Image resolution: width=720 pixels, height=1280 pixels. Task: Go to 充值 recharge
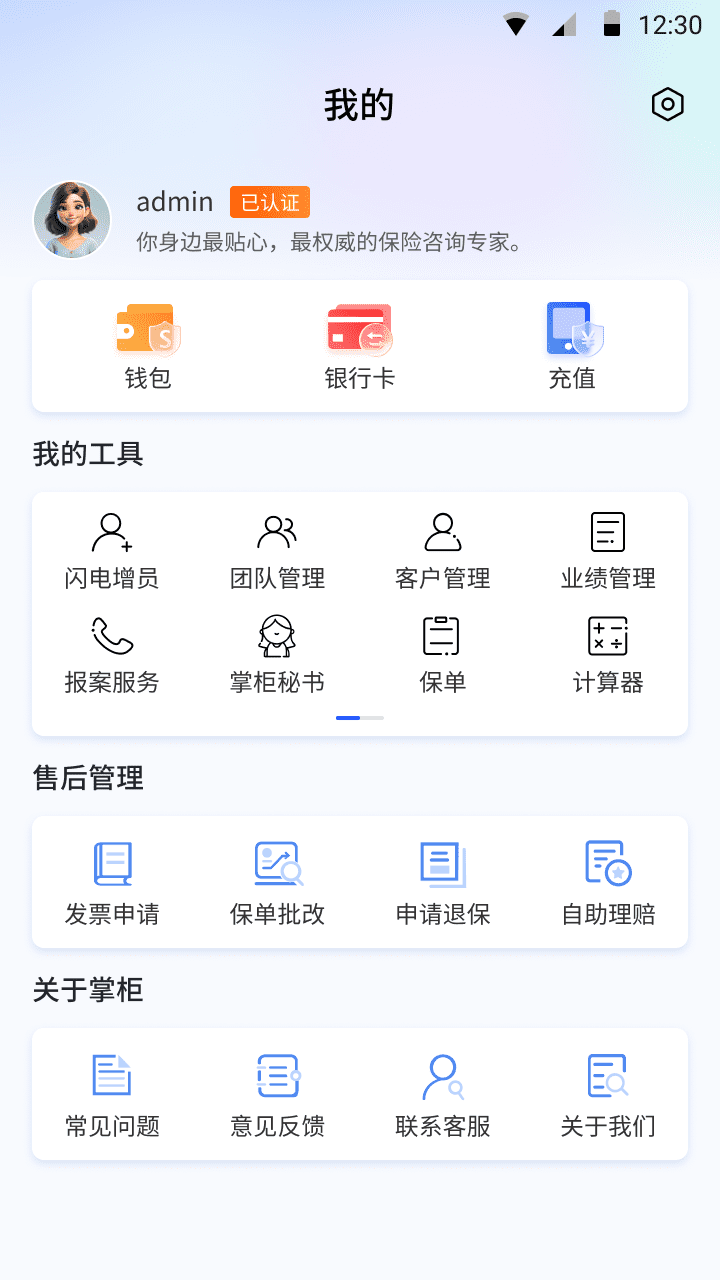(x=572, y=346)
